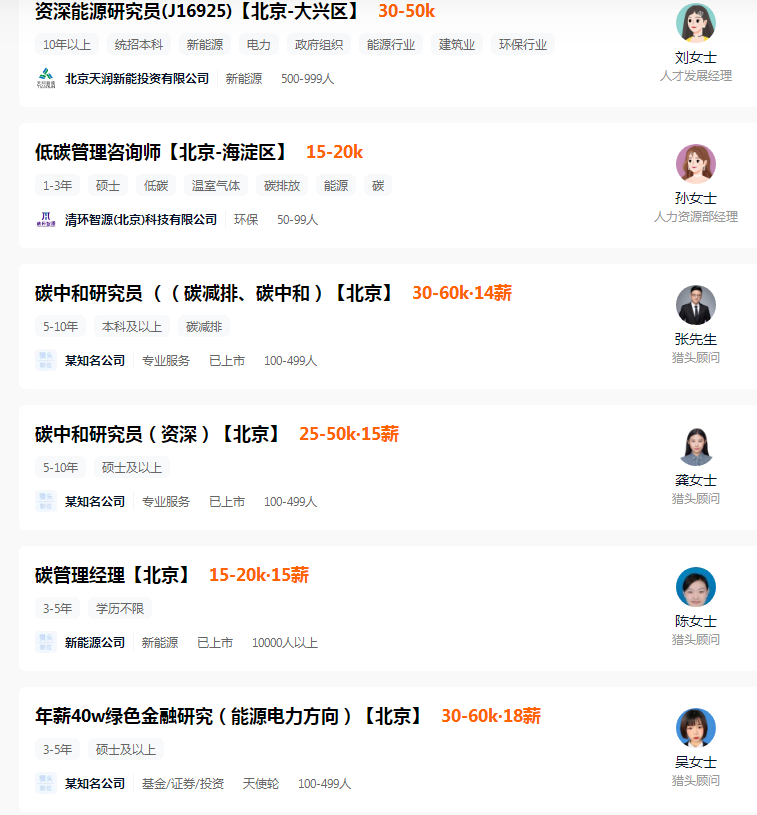
Task: Open company 北京天润新能投资有限公司
Action: point(137,78)
